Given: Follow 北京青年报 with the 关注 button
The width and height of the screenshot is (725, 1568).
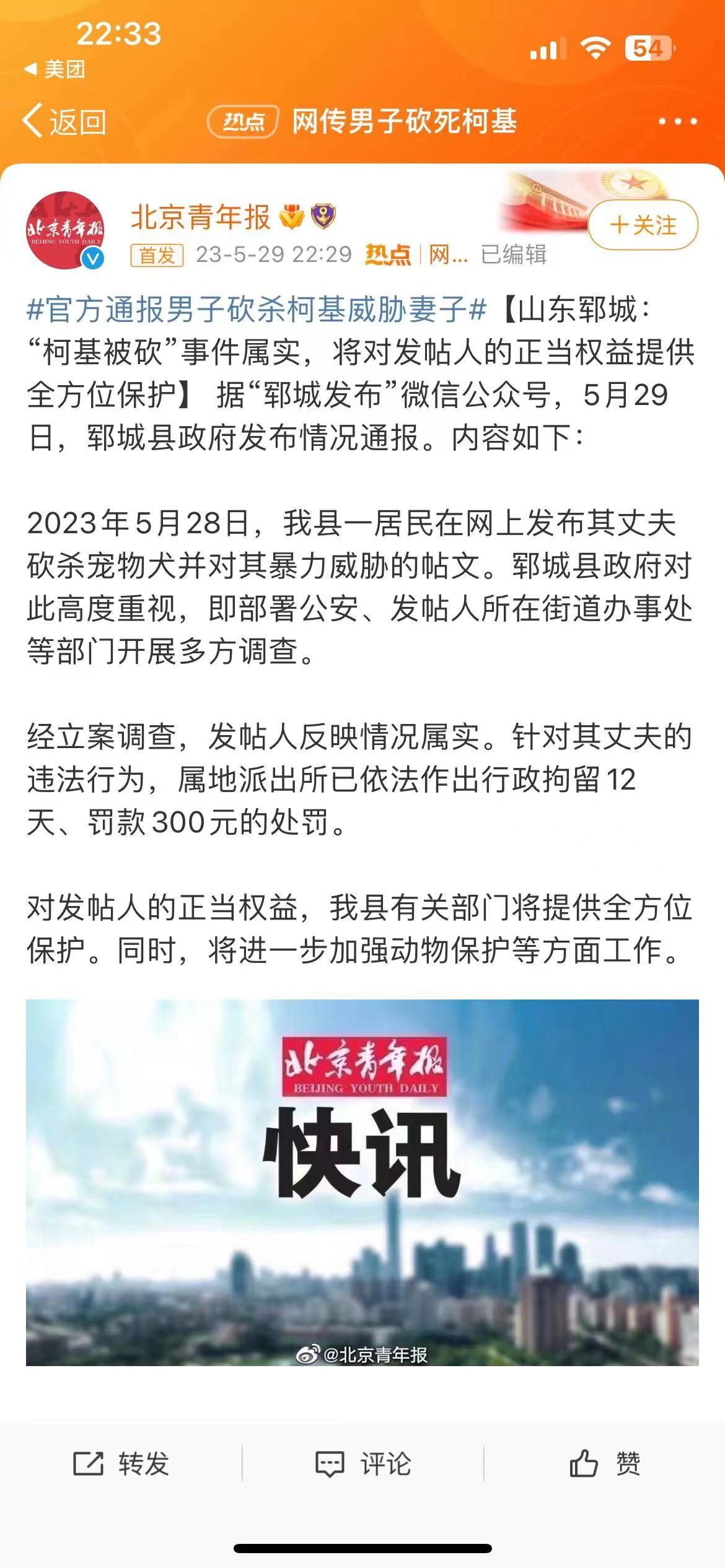Looking at the screenshot, I should [643, 225].
